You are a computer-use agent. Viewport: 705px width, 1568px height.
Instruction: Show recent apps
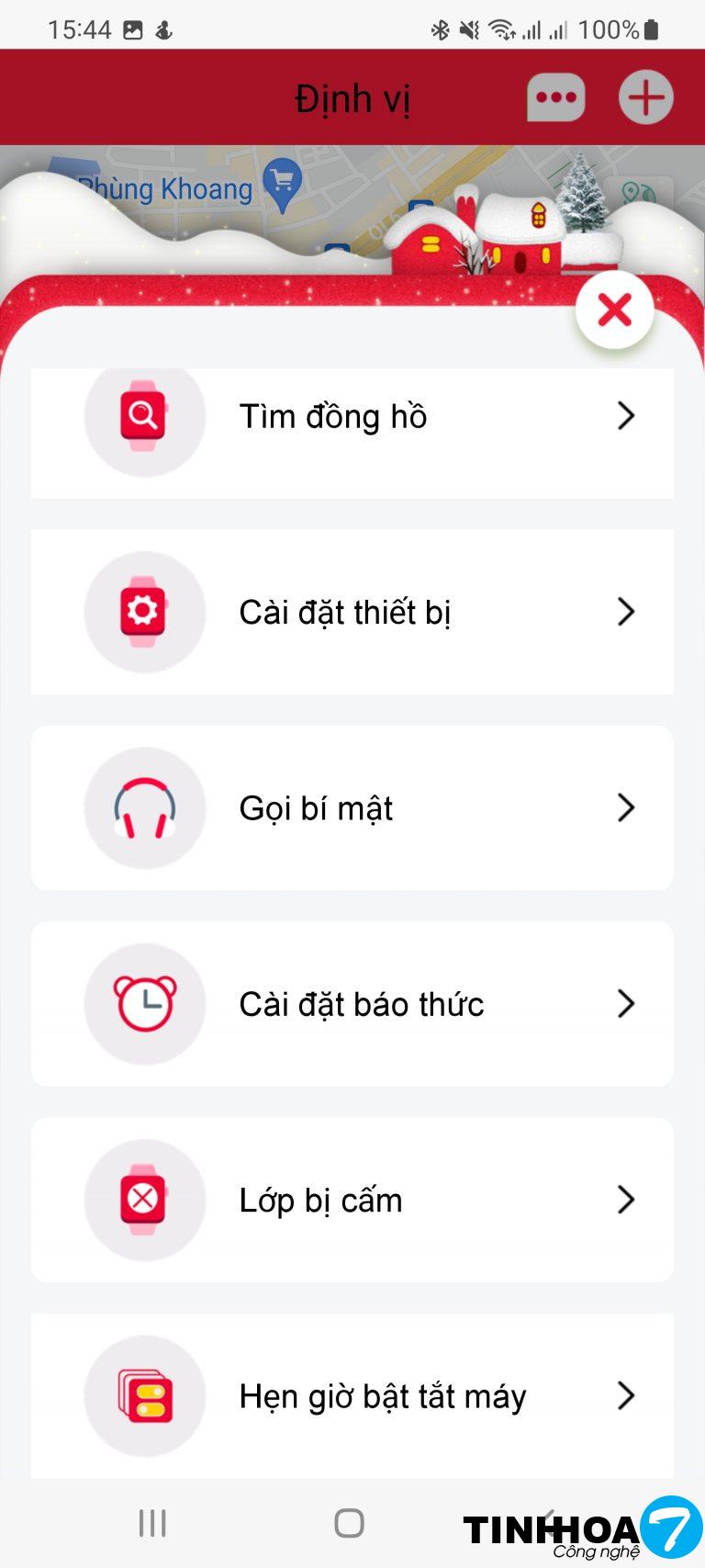152,1523
